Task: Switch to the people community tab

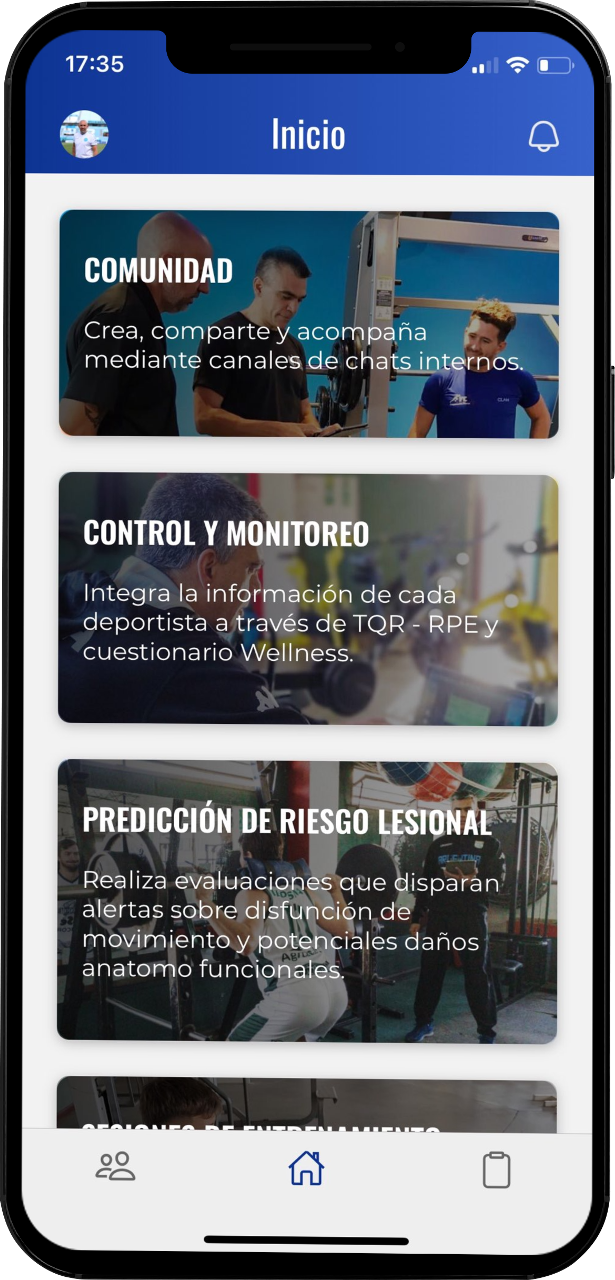Action: [x=115, y=1167]
